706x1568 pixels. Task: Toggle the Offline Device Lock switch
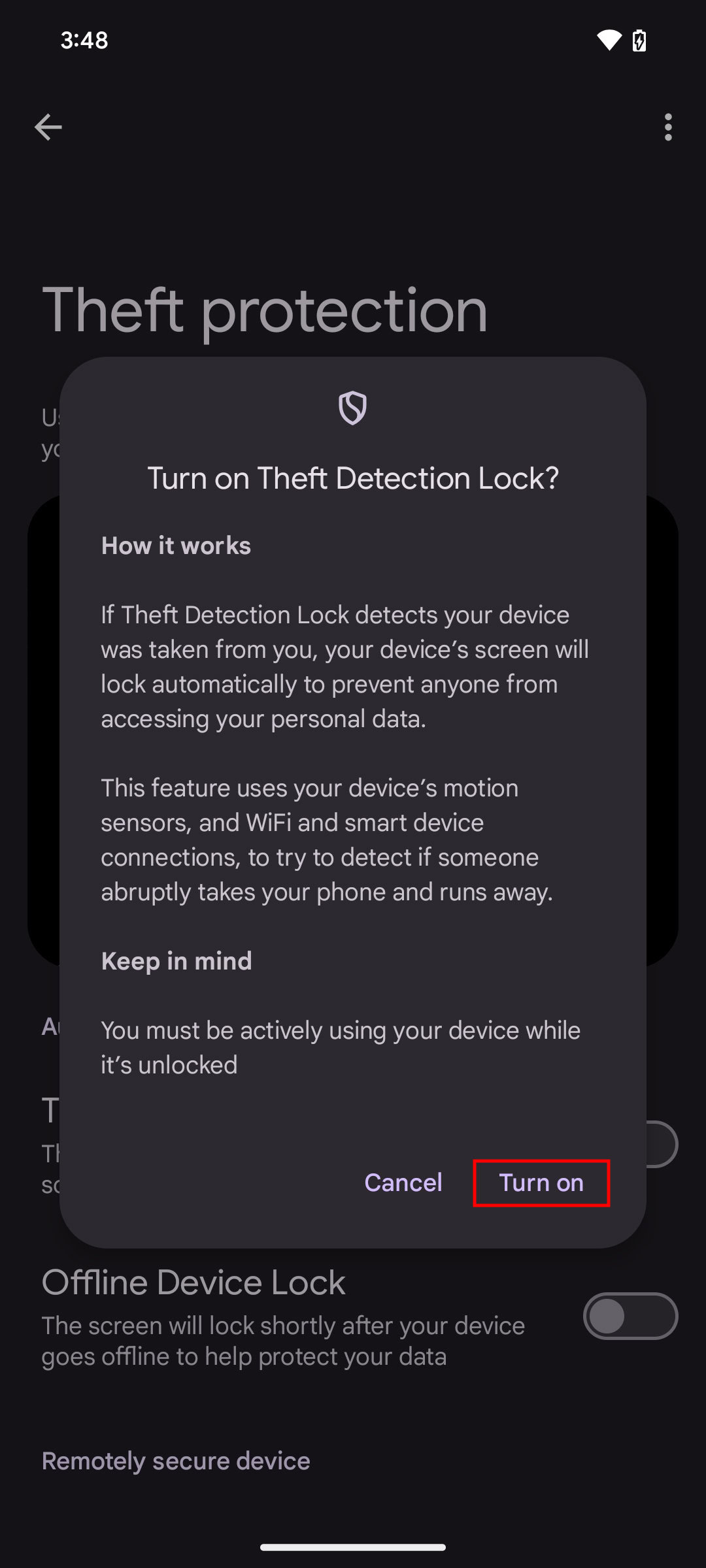point(630,1316)
